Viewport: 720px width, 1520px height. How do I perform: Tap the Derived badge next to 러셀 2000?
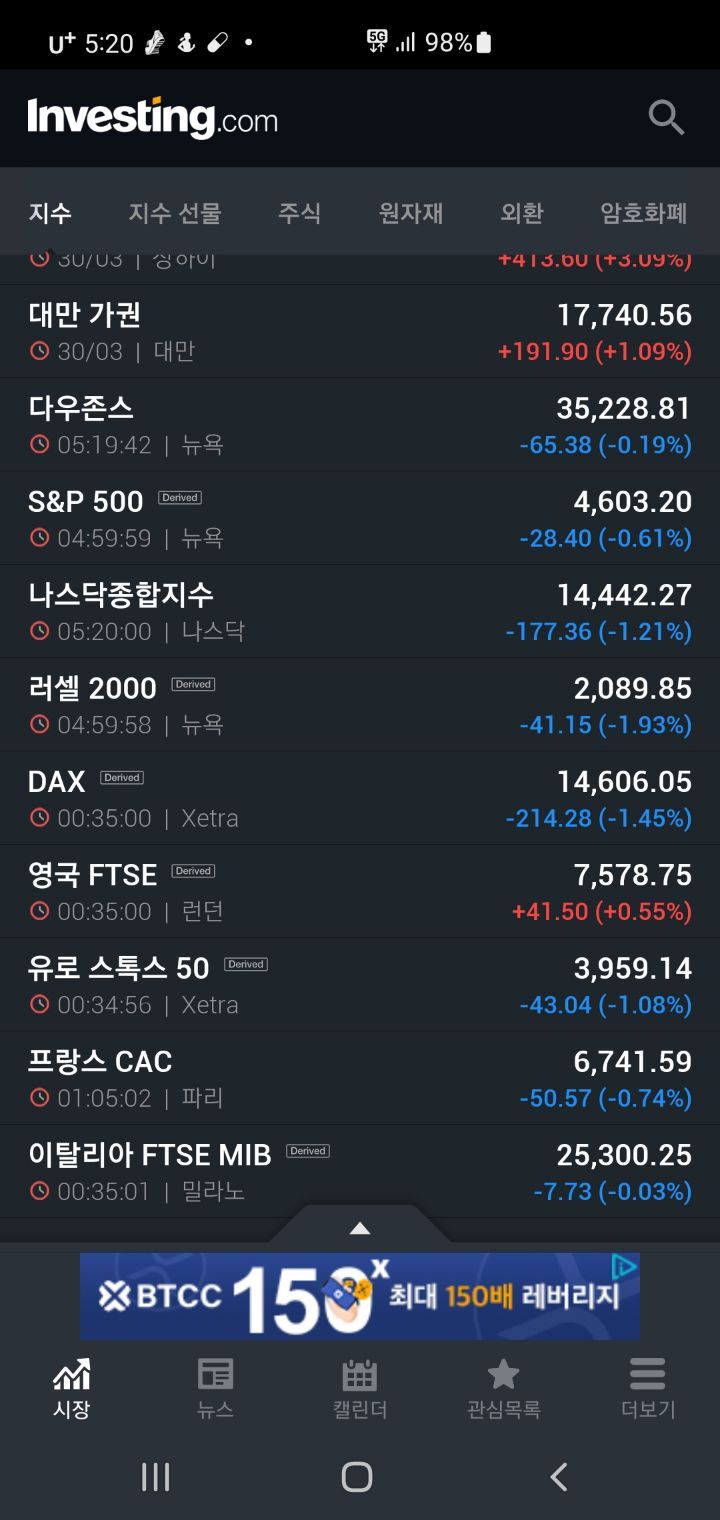point(193,684)
